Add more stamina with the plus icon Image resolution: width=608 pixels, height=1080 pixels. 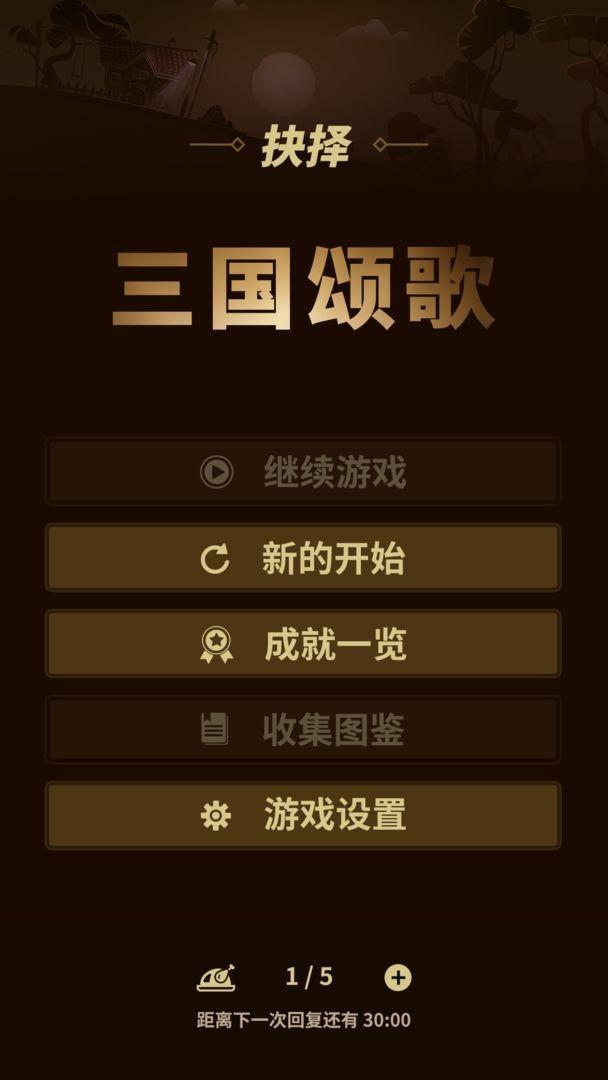[x=398, y=977]
